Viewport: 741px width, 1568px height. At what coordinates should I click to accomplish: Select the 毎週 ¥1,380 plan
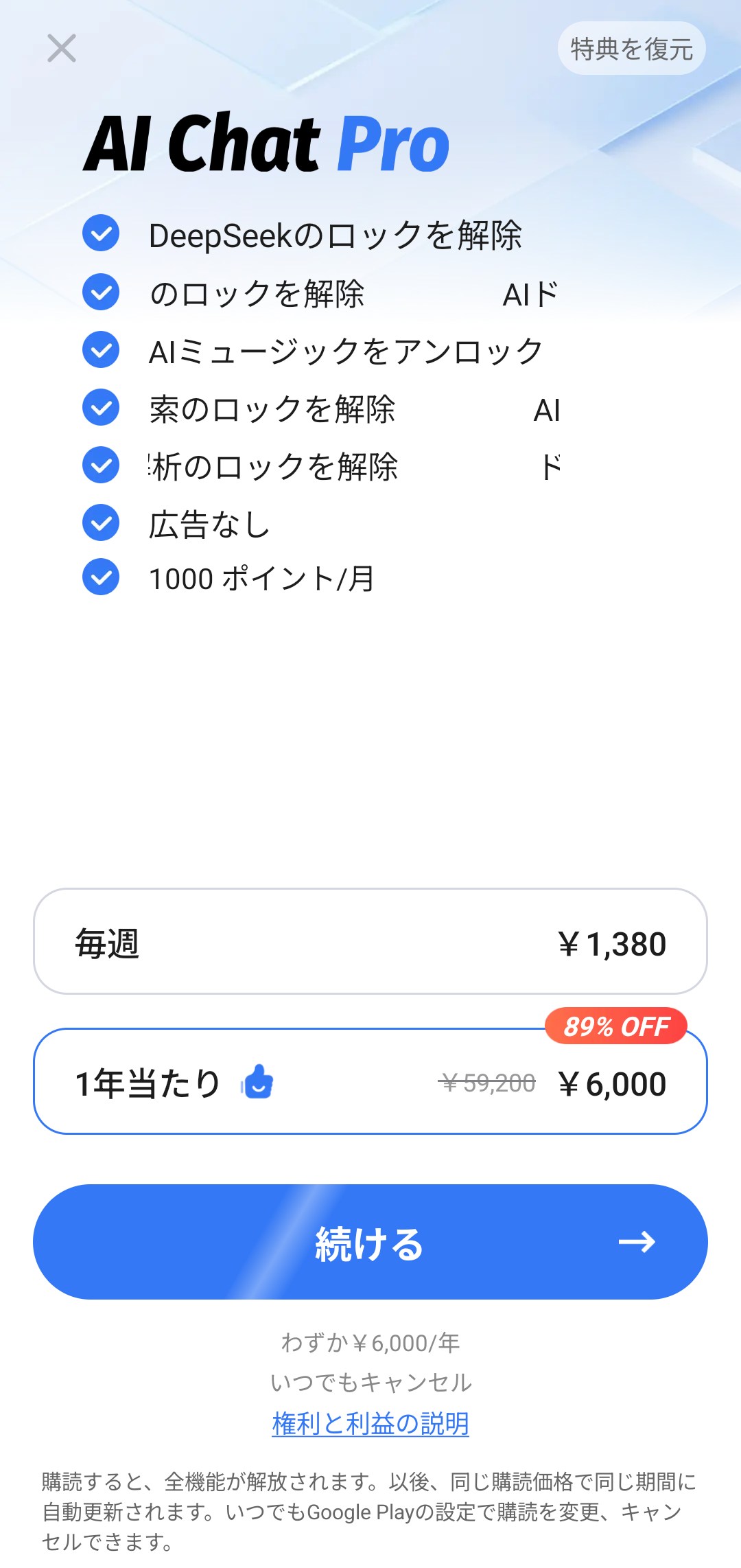click(370, 941)
